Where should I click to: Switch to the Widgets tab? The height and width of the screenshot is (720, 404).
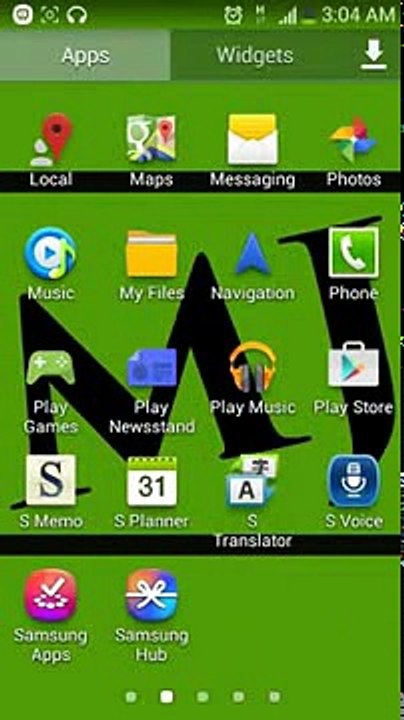[255, 56]
